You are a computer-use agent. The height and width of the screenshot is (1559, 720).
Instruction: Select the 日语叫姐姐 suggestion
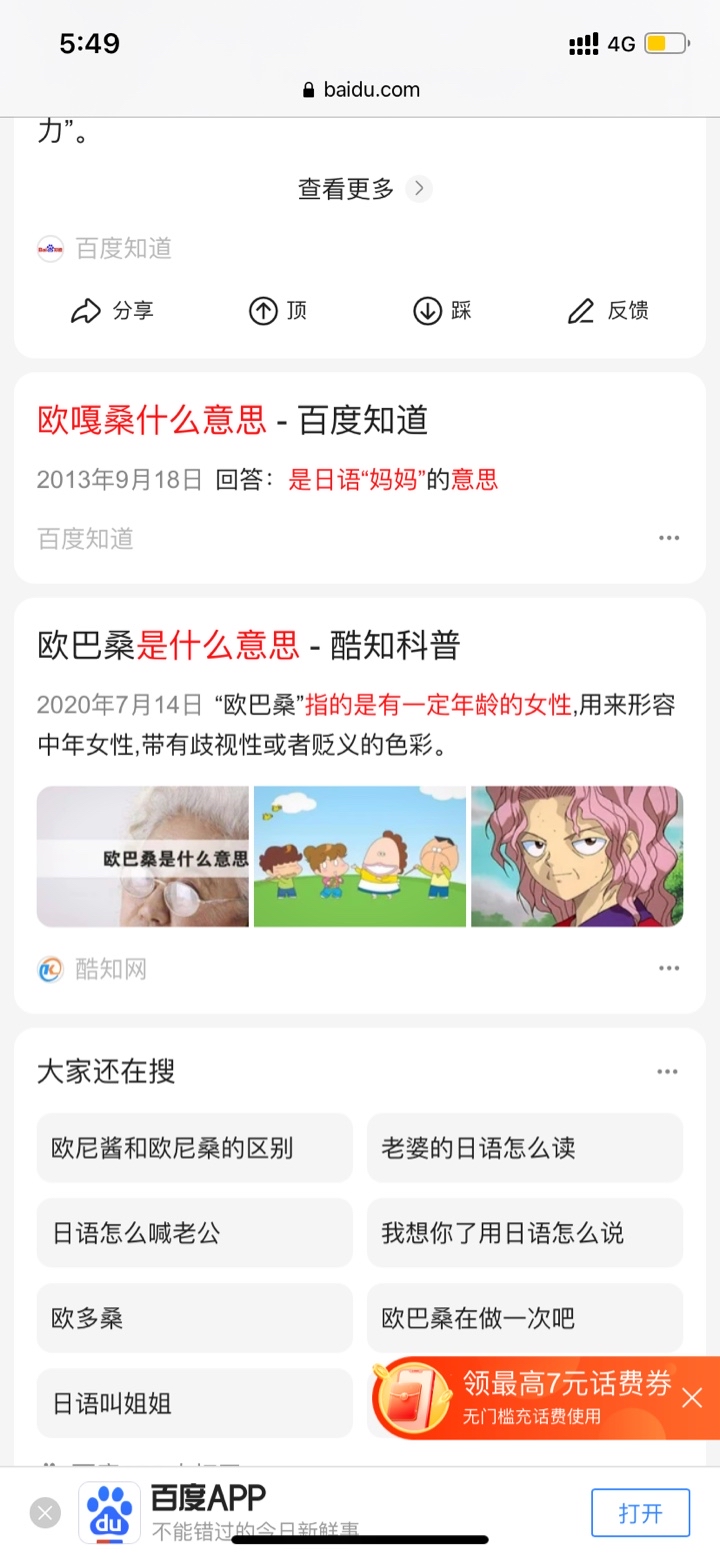coord(195,1403)
